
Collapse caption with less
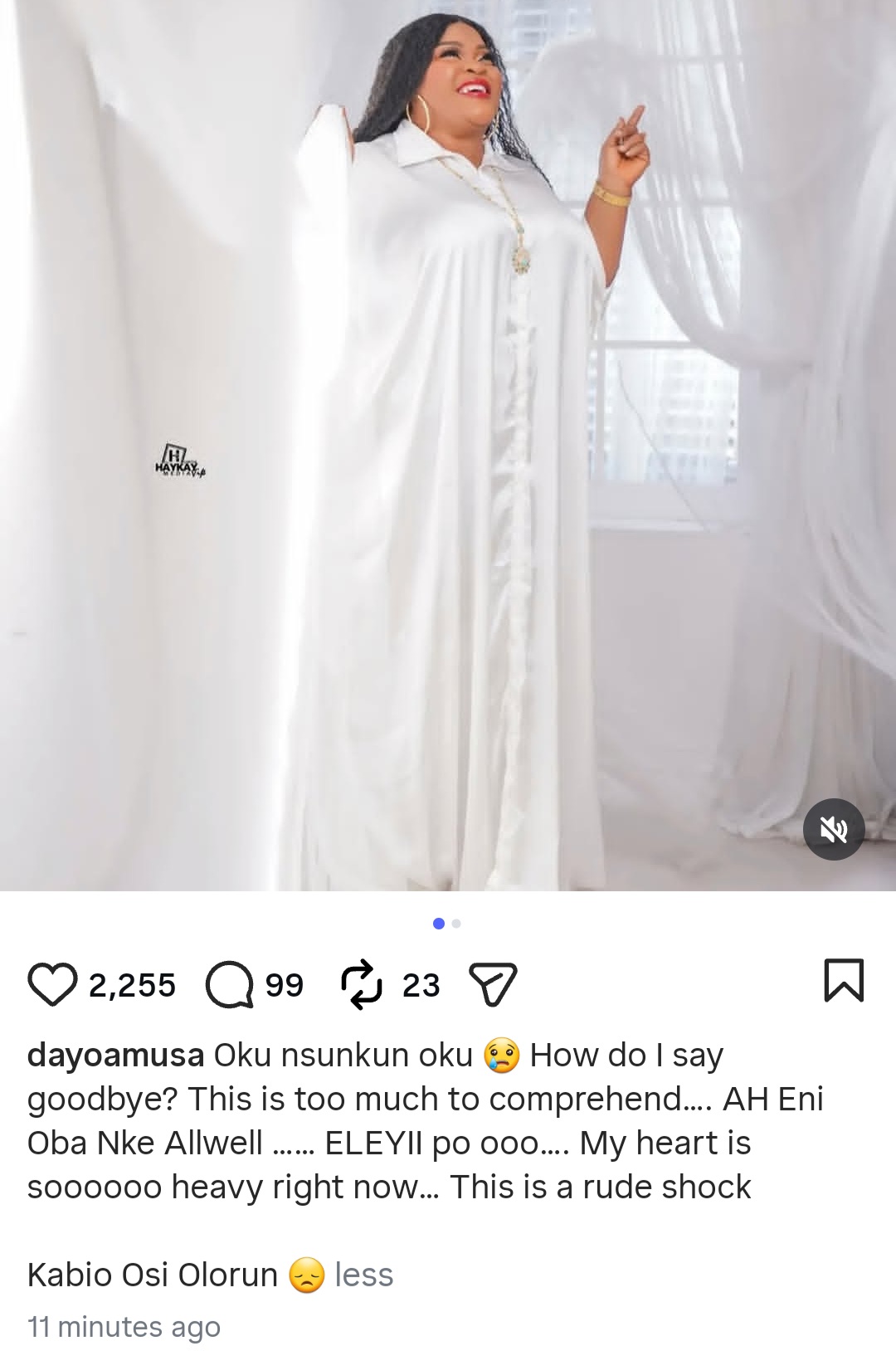(x=363, y=1274)
